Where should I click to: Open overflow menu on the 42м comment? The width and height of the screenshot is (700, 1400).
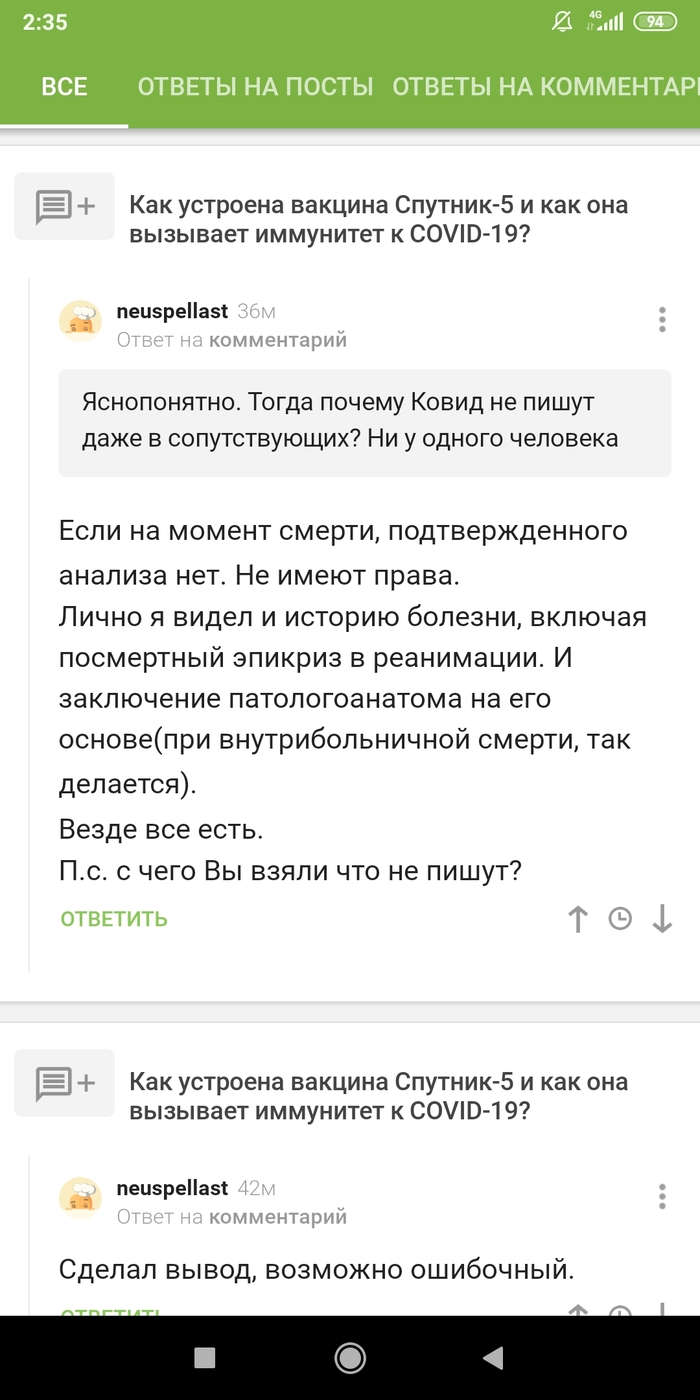click(662, 1196)
